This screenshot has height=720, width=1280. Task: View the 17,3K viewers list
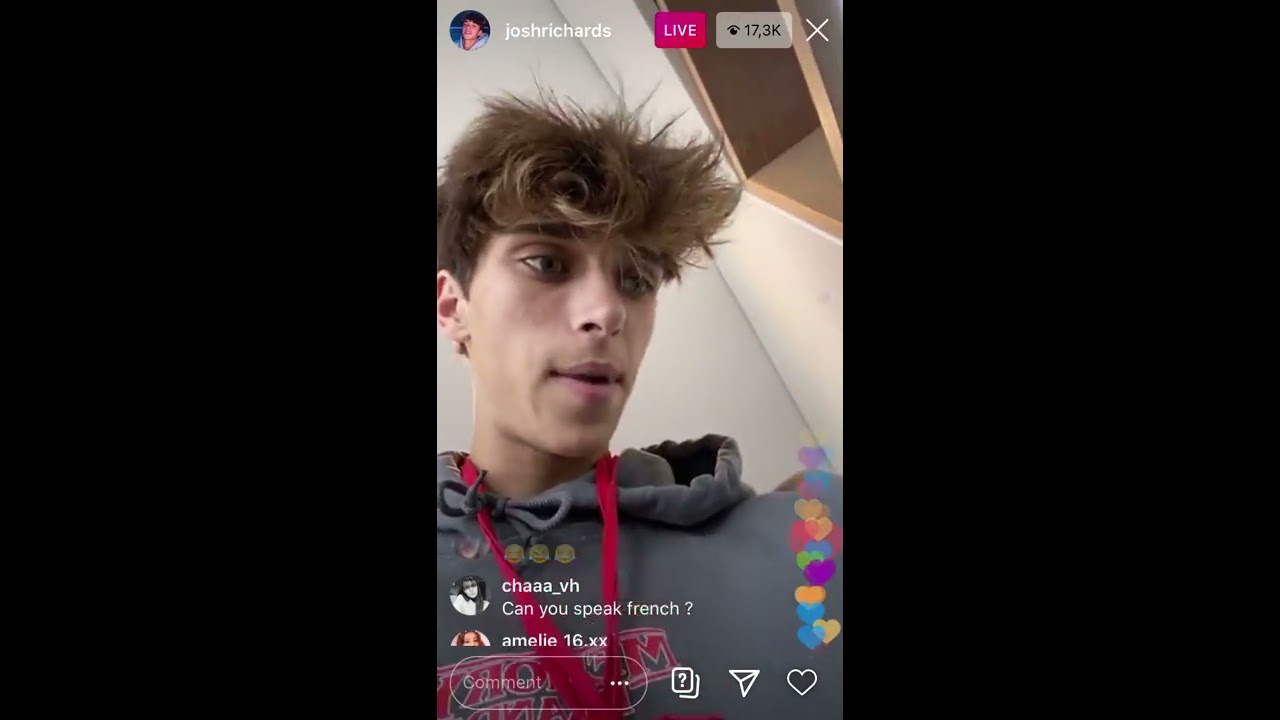[754, 31]
